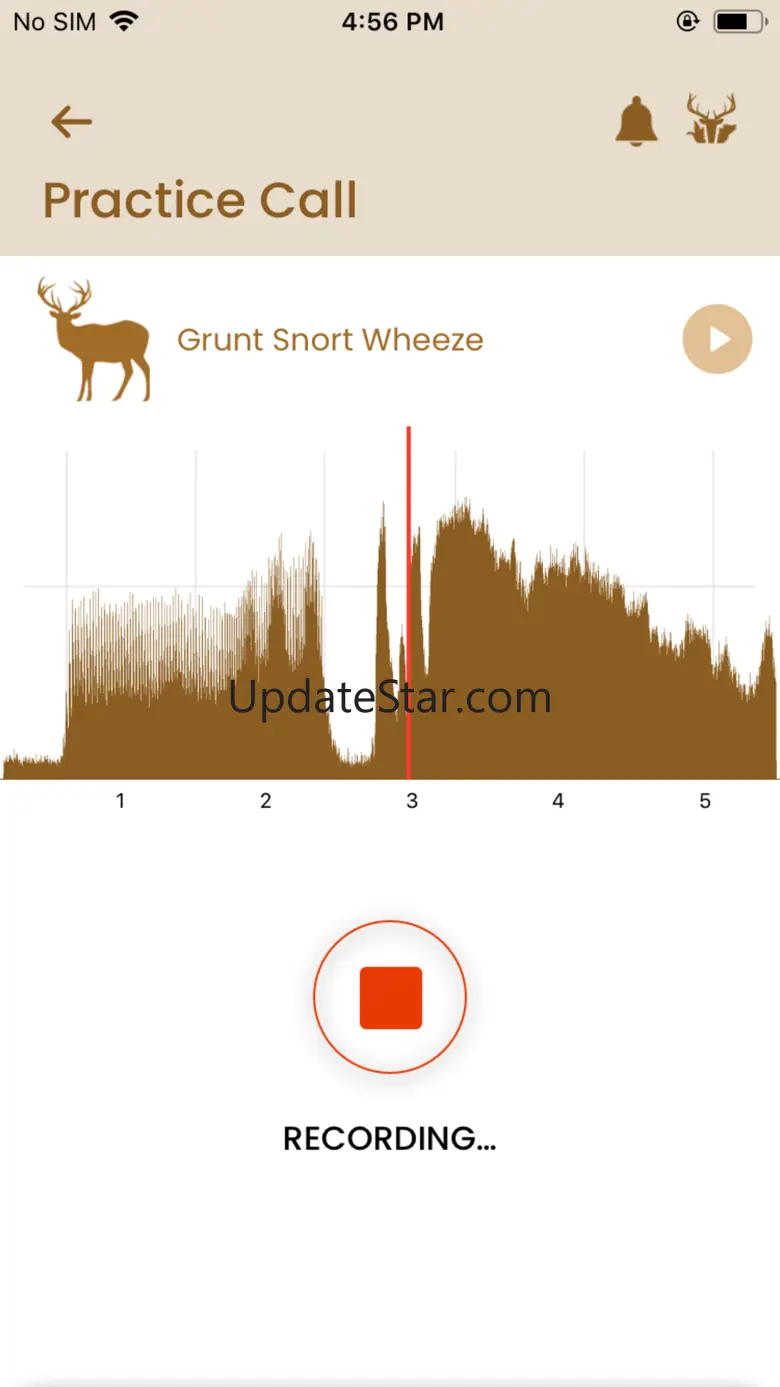780x1387 pixels.
Task: Tap the deer antlers icon
Action: point(712,119)
